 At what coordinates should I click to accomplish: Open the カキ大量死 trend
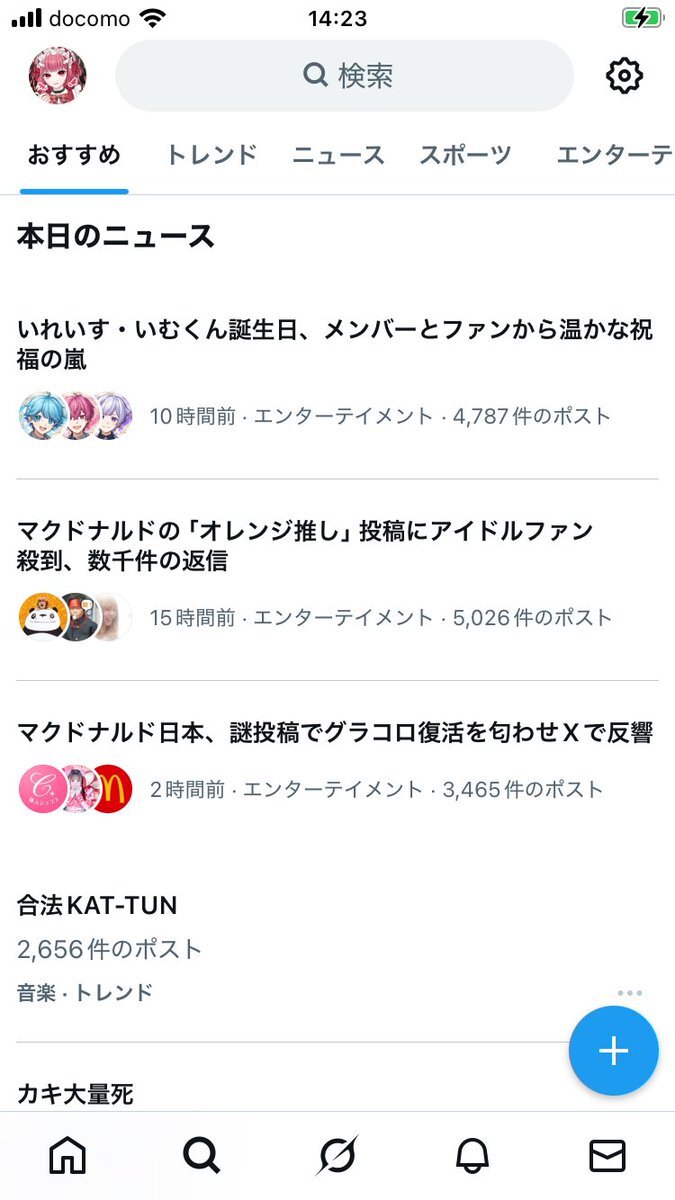(75, 1093)
